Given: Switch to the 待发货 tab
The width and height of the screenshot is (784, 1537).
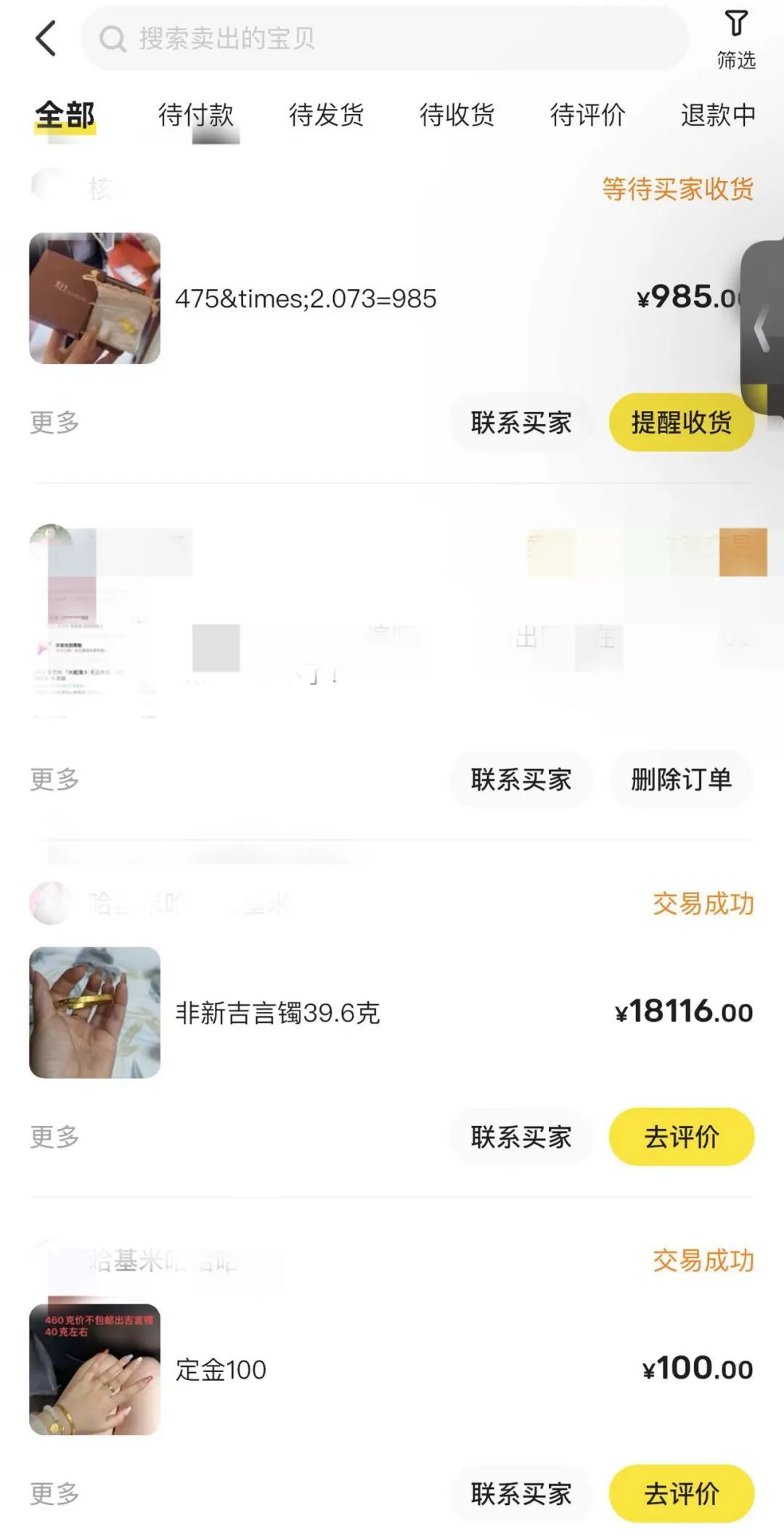Looking at the screenshot, I should click(326, 115).
